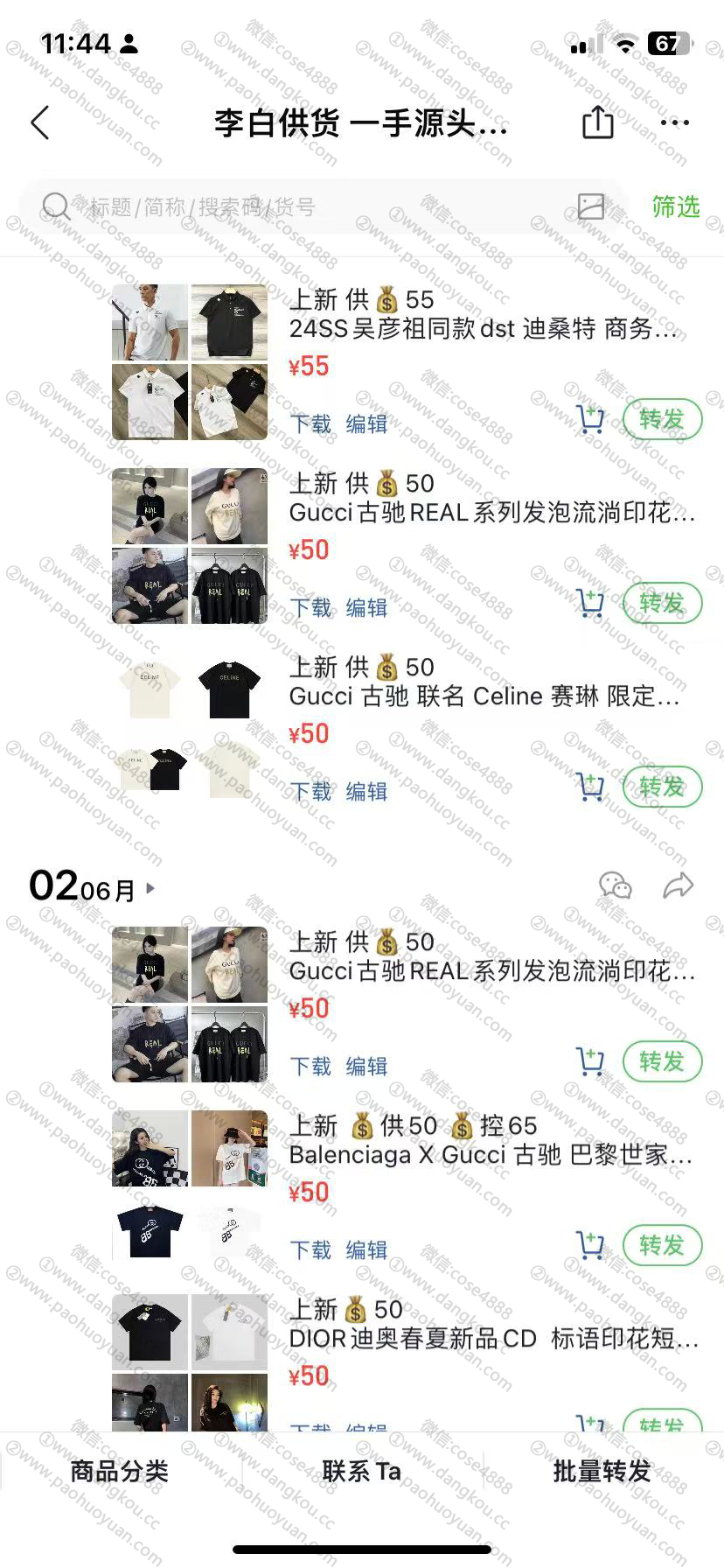Open image search icon in search bar

(591, 206)
